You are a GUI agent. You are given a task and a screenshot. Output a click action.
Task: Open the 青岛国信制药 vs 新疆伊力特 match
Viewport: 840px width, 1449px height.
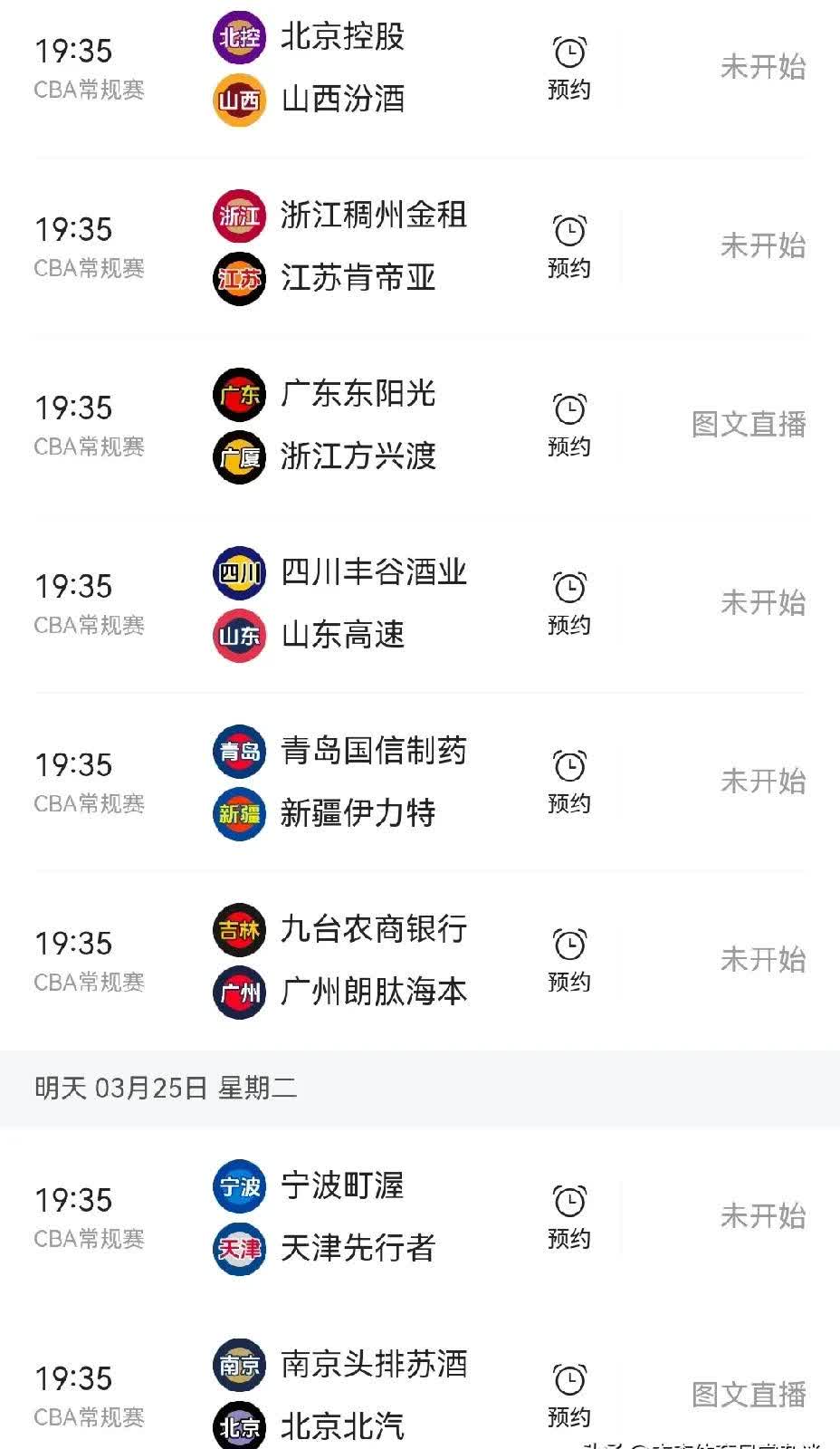tap(373, 782)
